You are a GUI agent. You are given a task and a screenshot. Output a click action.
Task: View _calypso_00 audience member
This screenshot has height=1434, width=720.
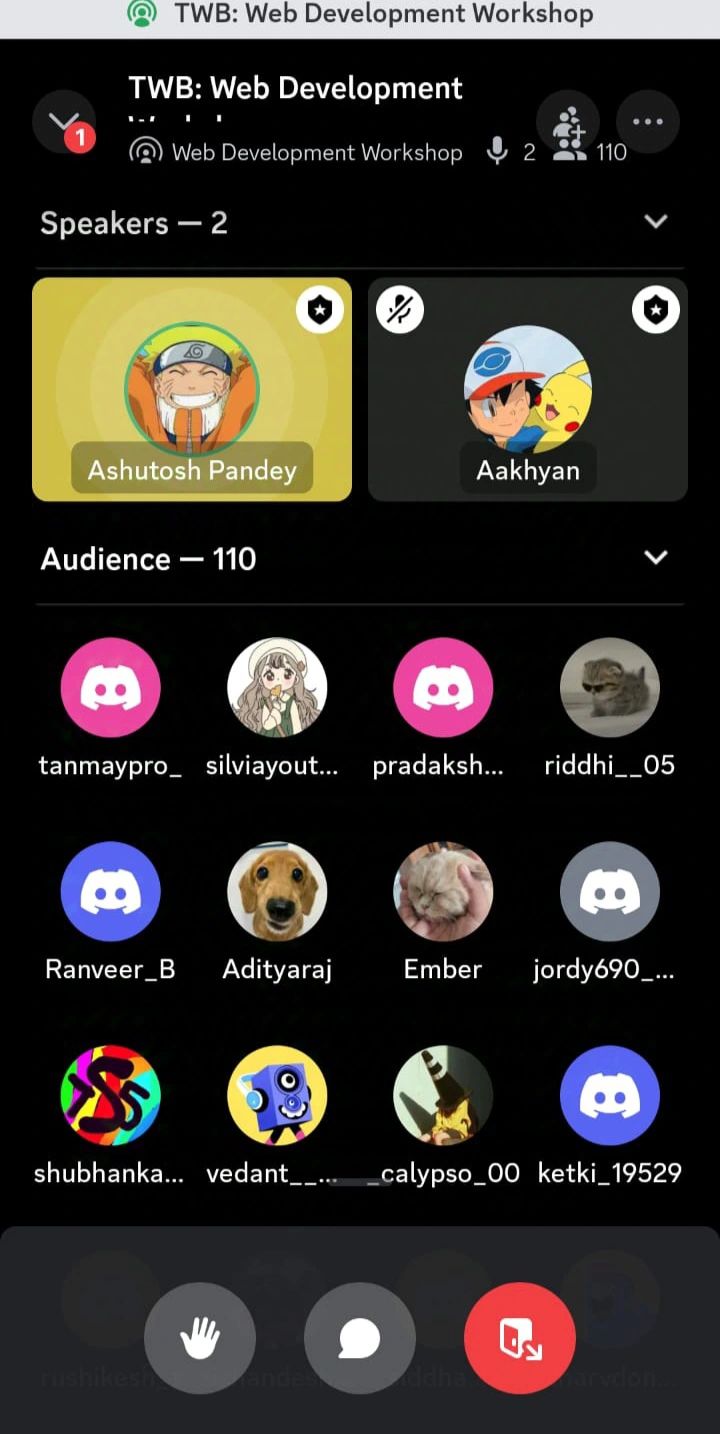pyautogui.click(x=443, y=1096)
